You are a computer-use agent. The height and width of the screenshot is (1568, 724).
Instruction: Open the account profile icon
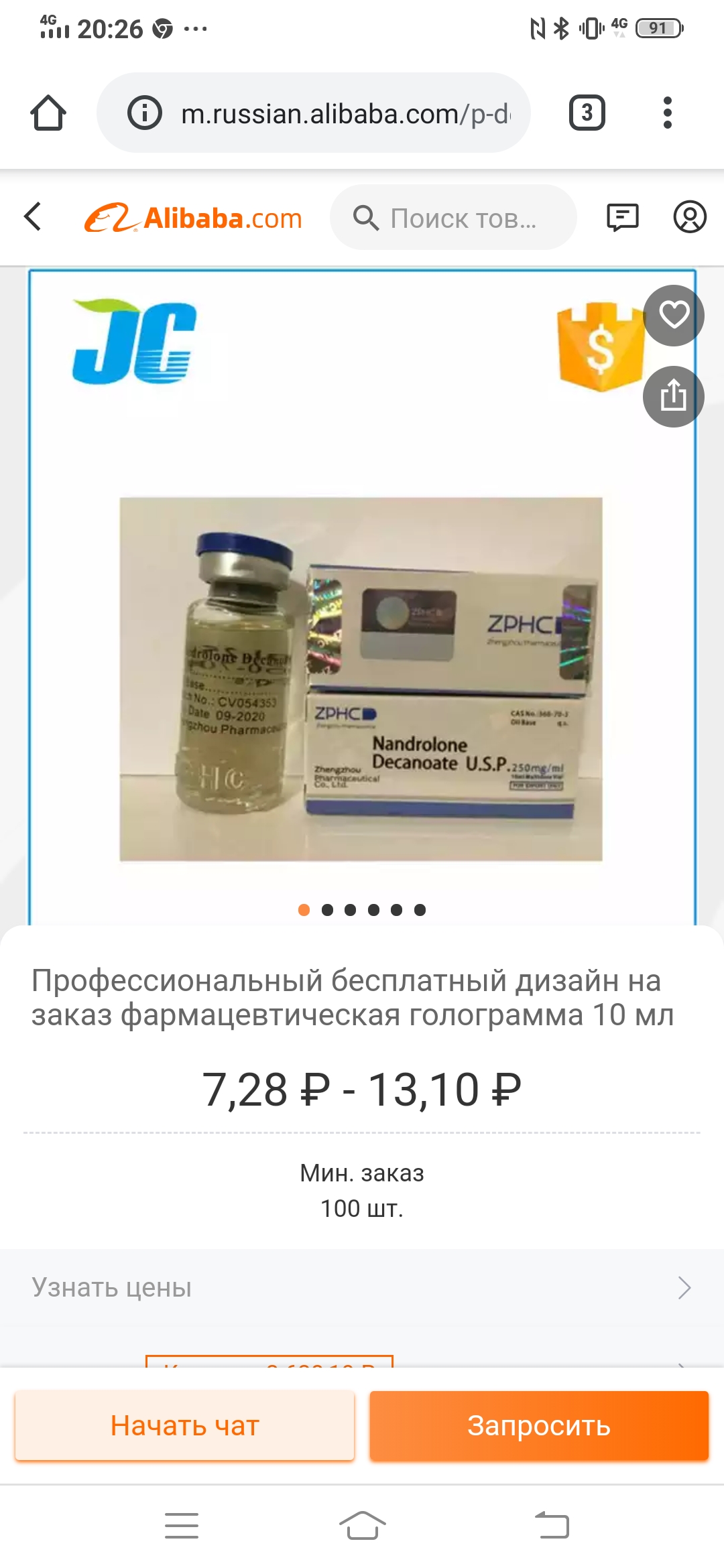[x=689, y=217]
